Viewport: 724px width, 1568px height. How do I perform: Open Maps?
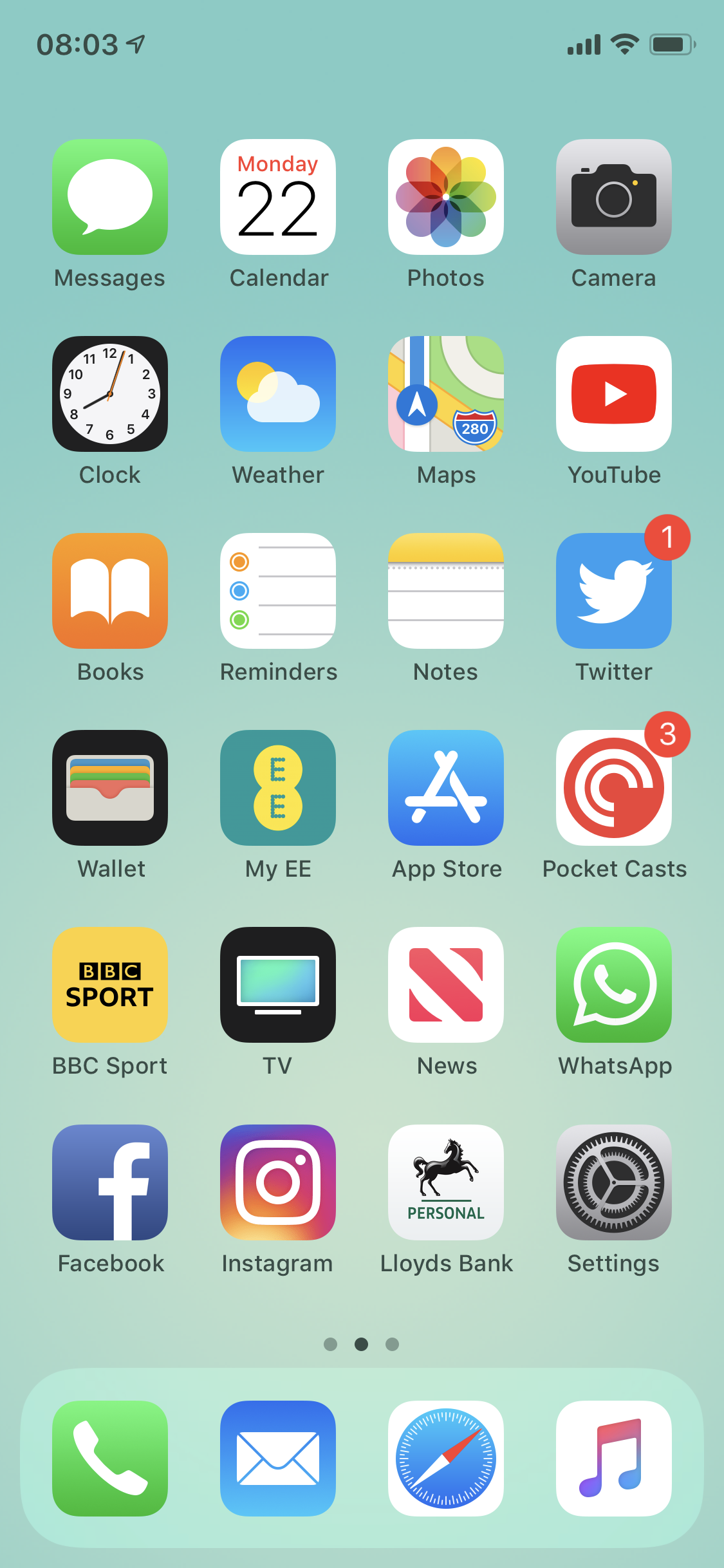[446, 394]
